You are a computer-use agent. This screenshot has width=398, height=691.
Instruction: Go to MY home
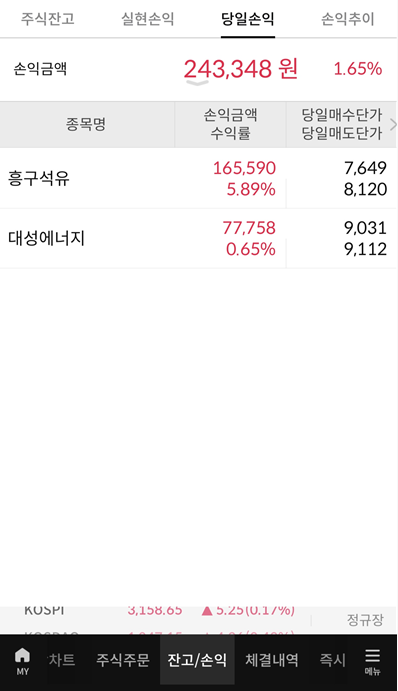(22, 661)
